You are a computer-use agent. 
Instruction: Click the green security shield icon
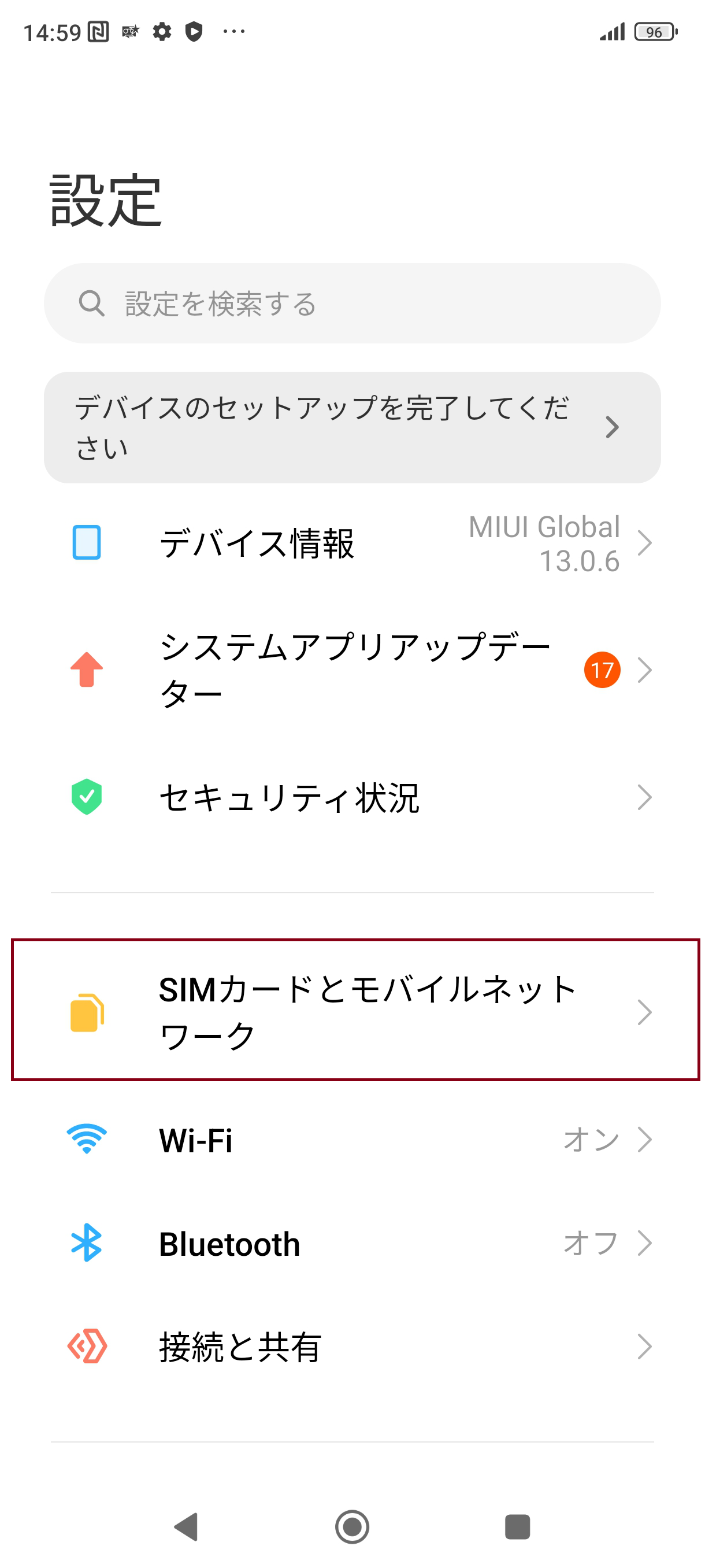point(86,796)
